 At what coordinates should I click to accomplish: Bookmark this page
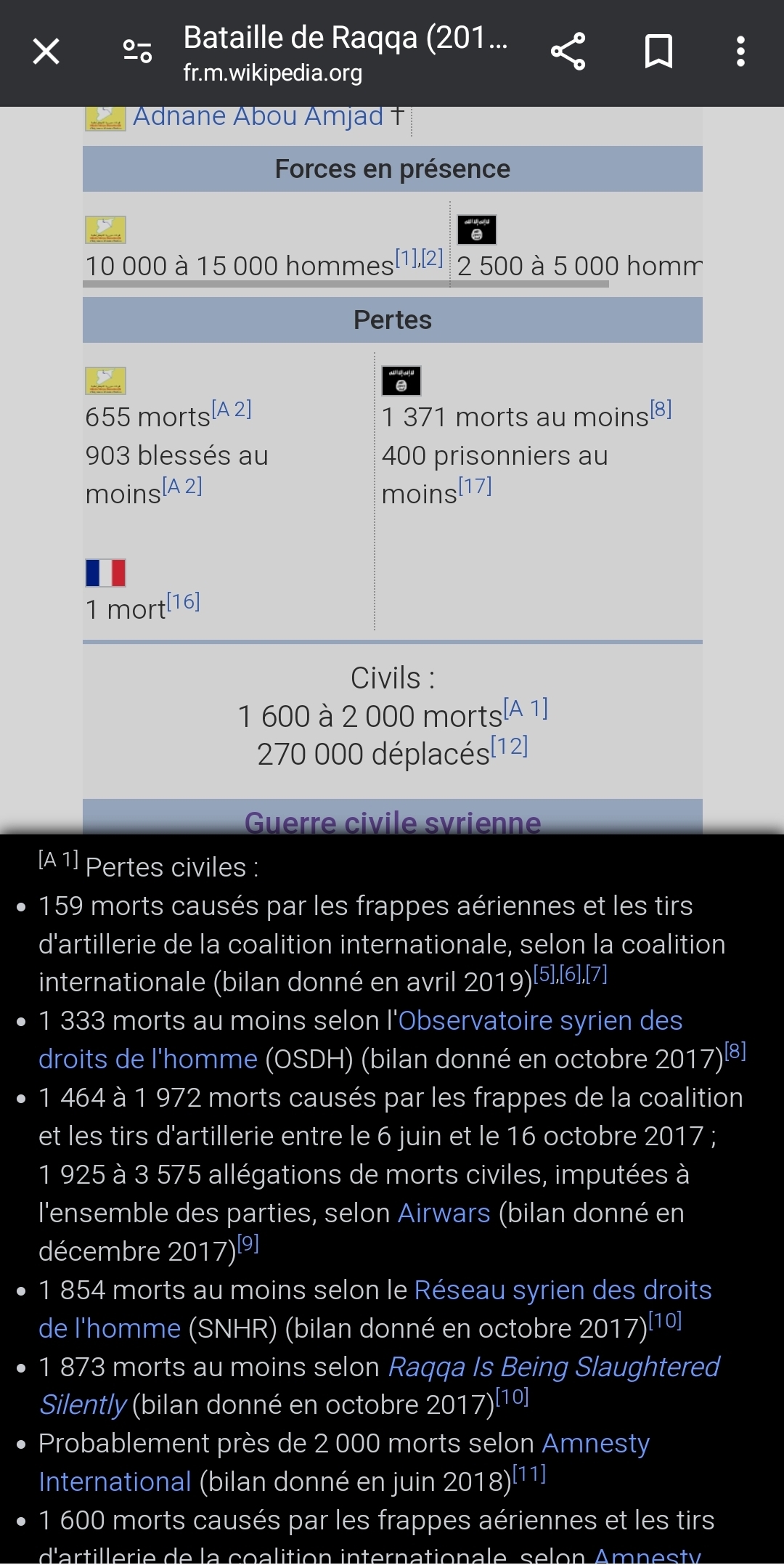[658, 52]
